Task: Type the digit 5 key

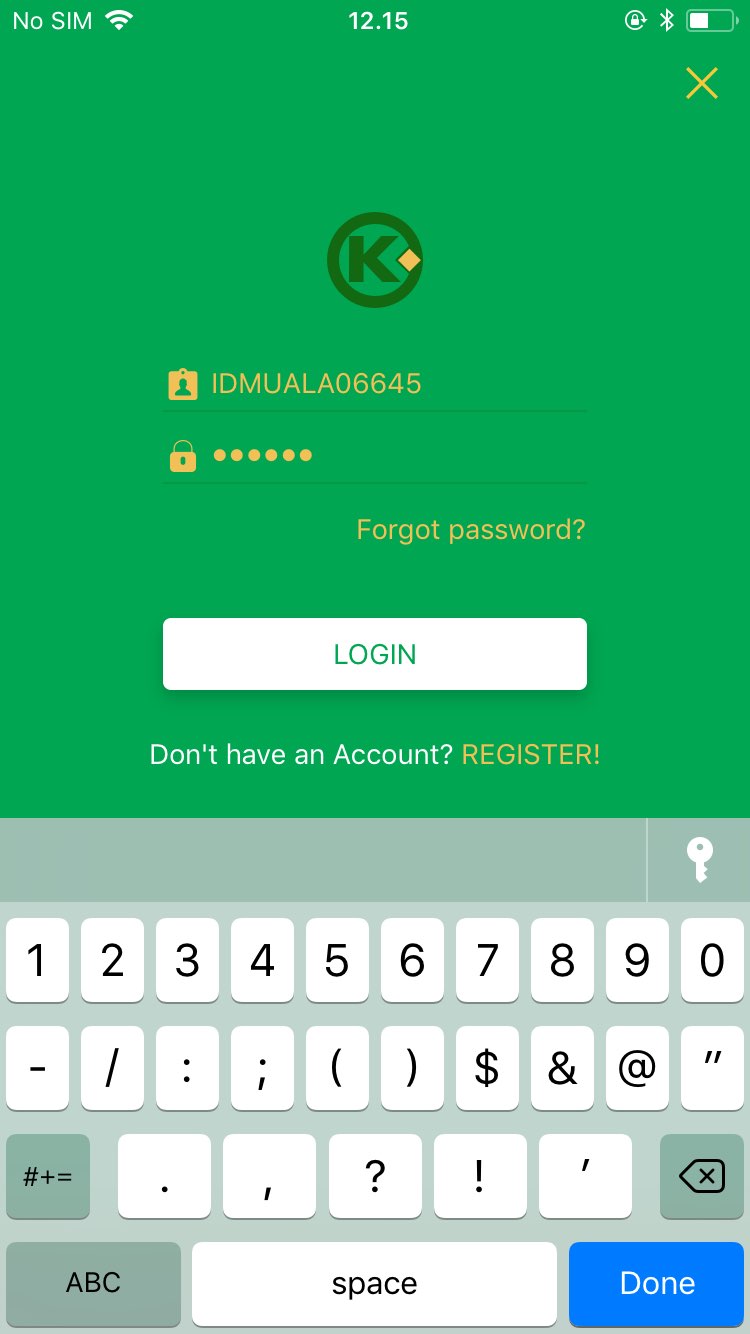Action: pos(337,961)
